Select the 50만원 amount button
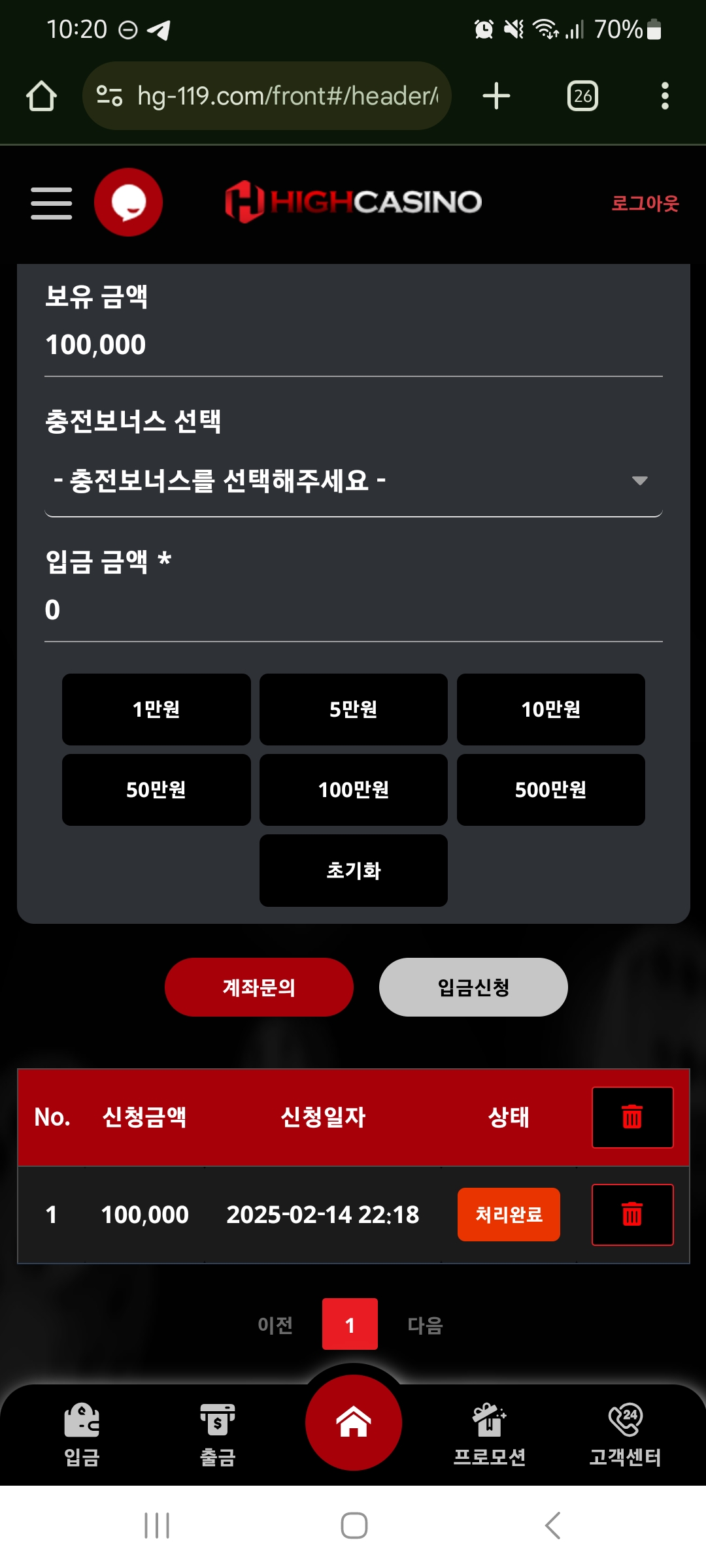This screenshot has width=706, height=1568. point(156,790)
